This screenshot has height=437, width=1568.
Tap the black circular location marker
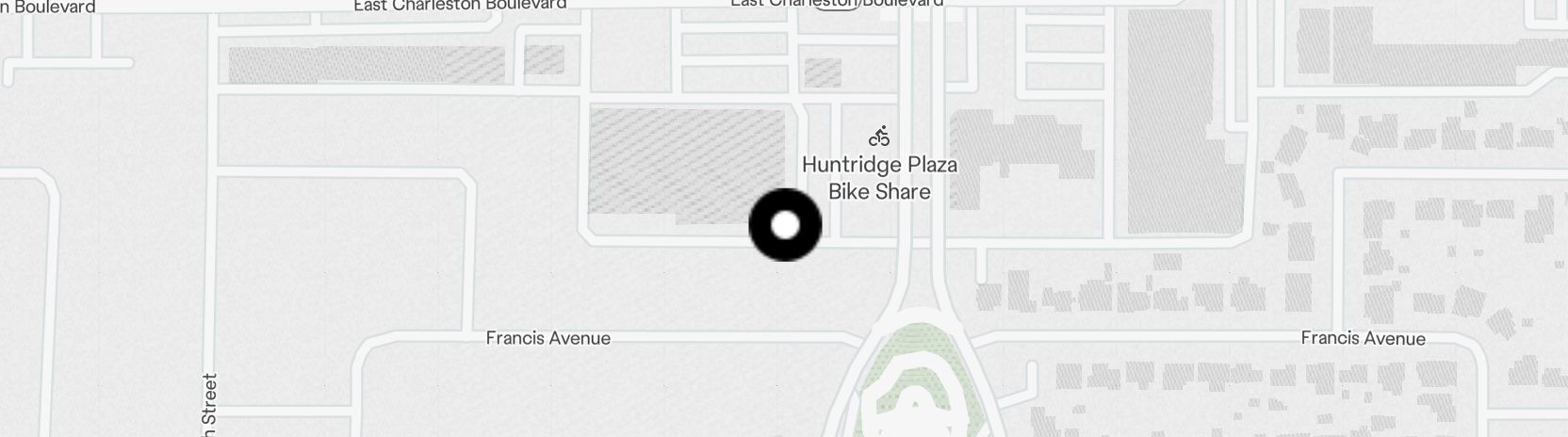[x=785, y=225]
